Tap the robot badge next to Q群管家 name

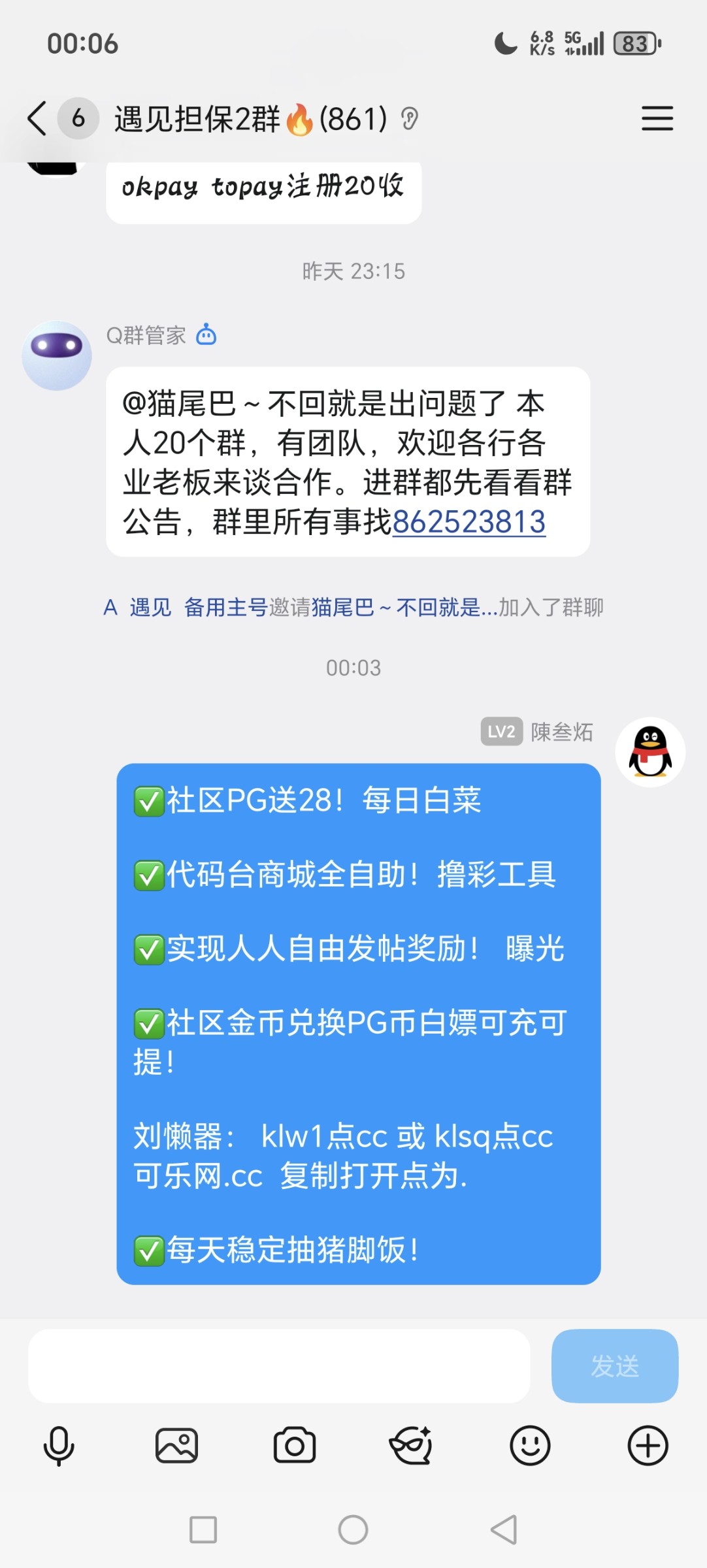208,335
